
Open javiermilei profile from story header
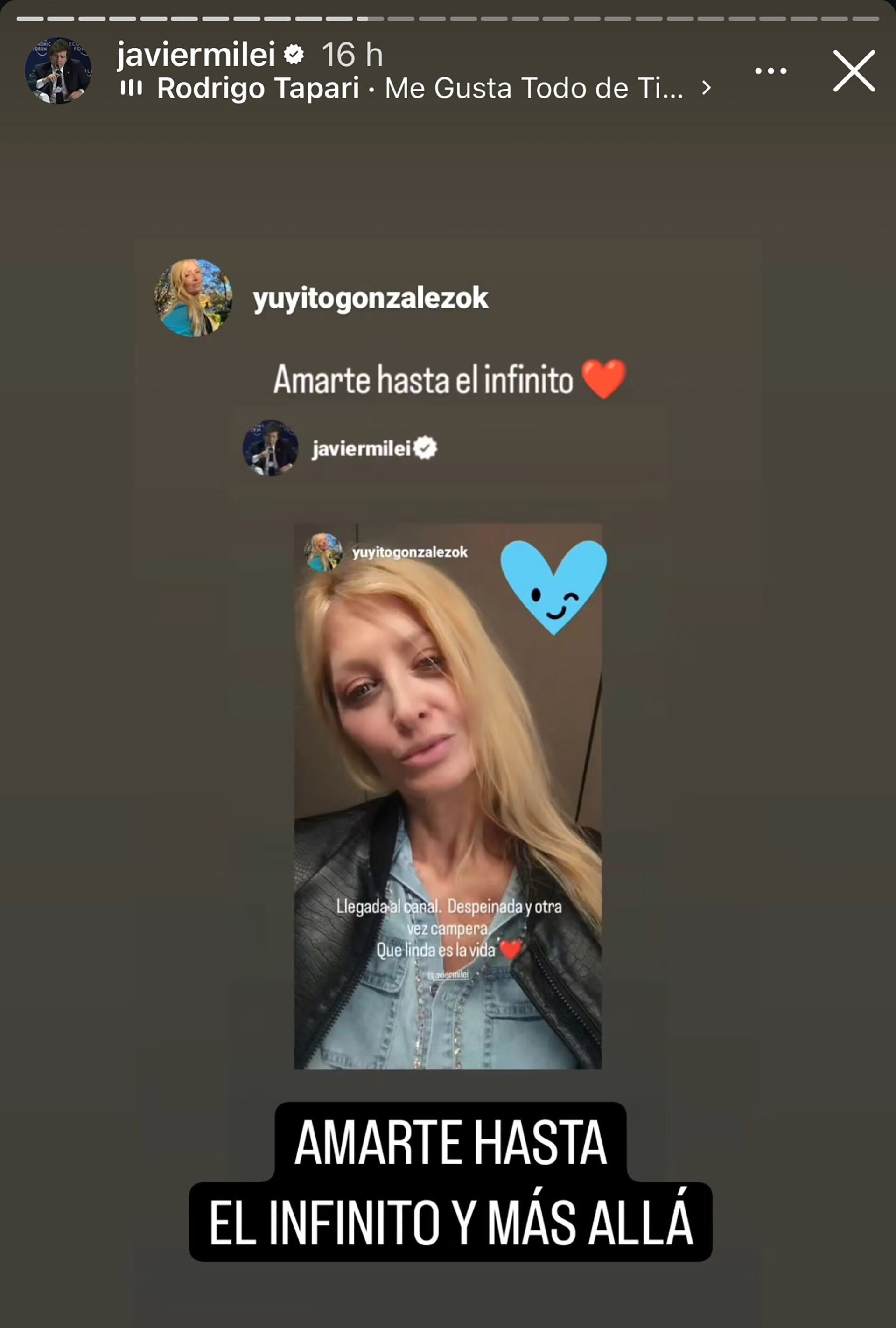point(196,55)
